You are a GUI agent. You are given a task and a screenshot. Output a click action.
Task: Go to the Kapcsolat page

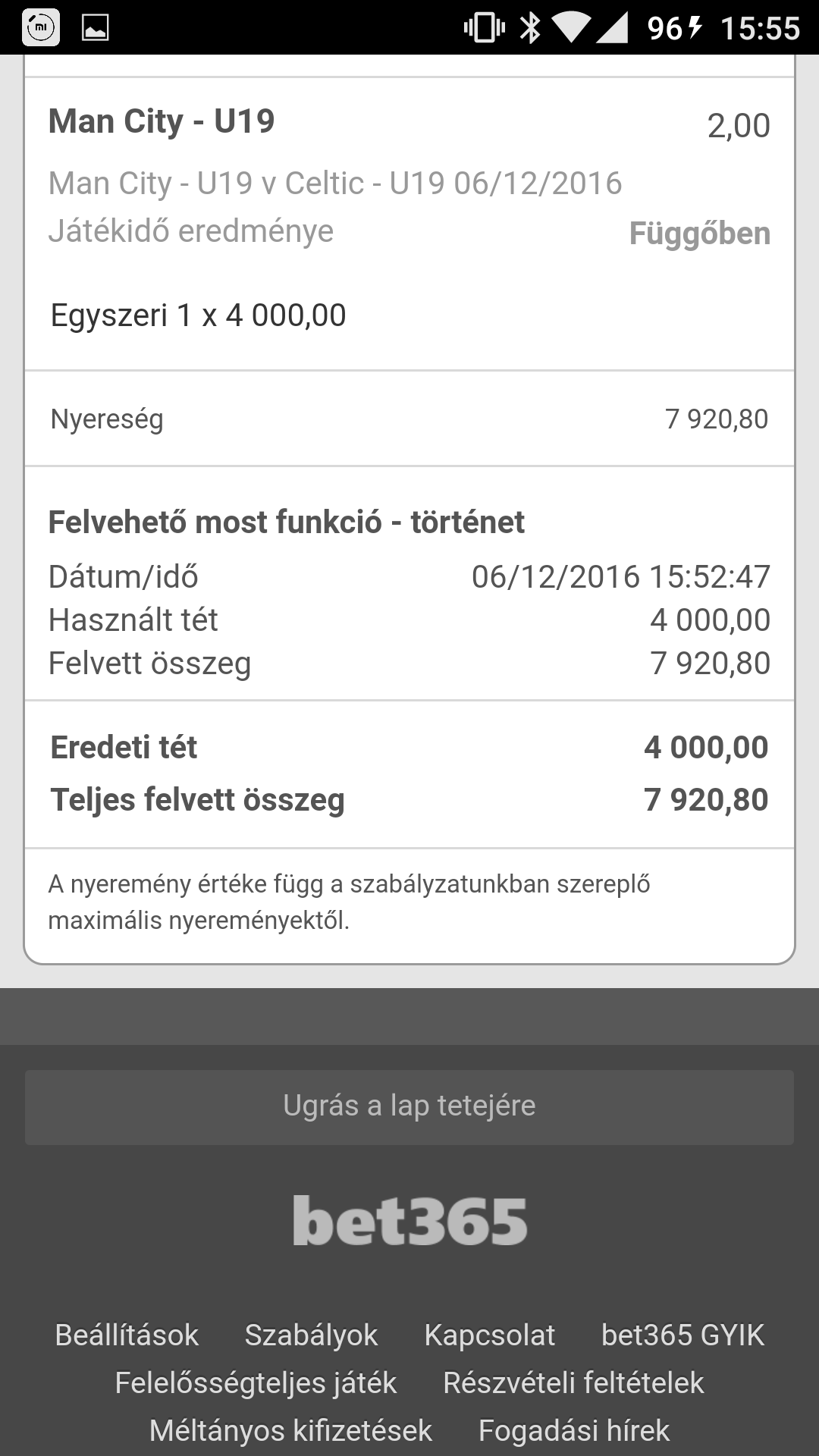(x=489, y=1335)
